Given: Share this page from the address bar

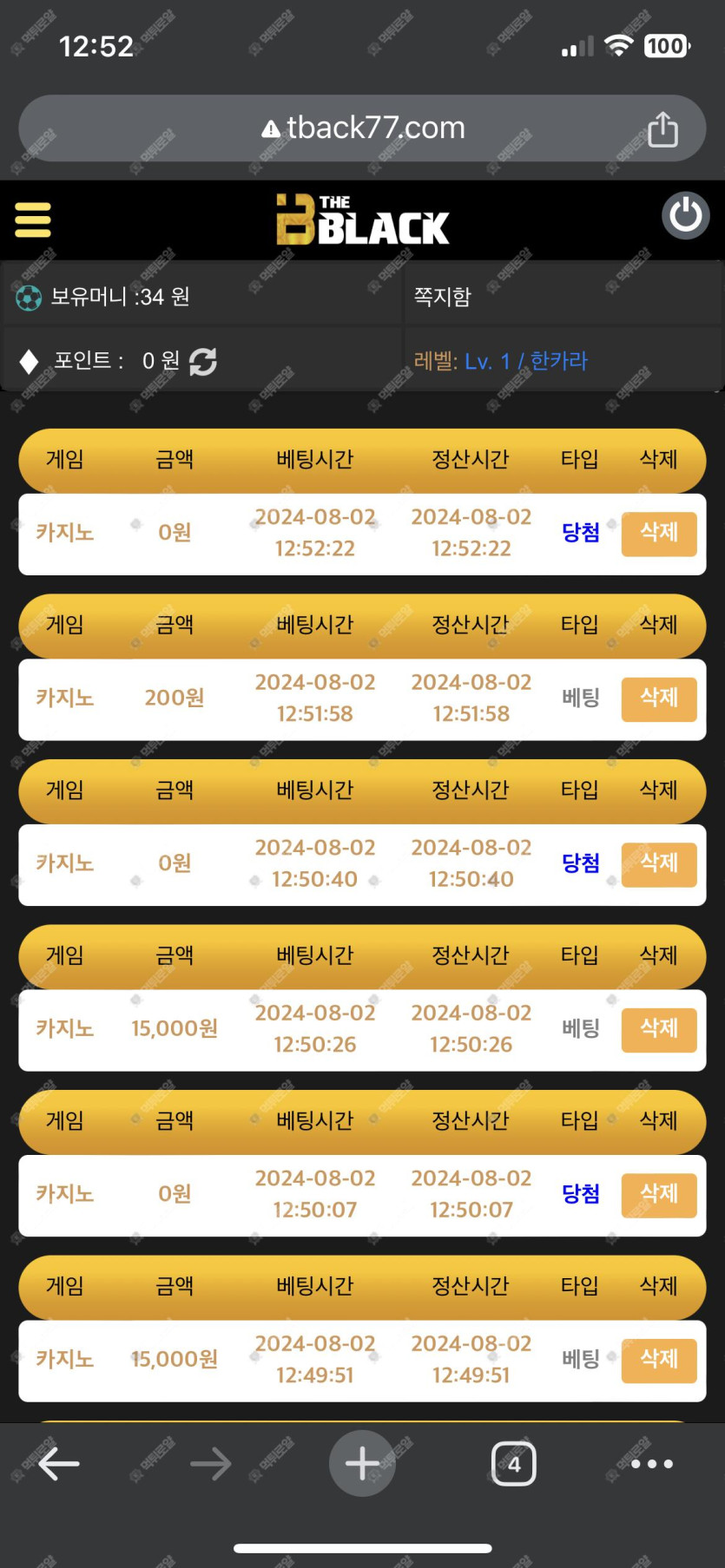Looking at the screenshot, I should pyautogui.click(x=662, y=129).
